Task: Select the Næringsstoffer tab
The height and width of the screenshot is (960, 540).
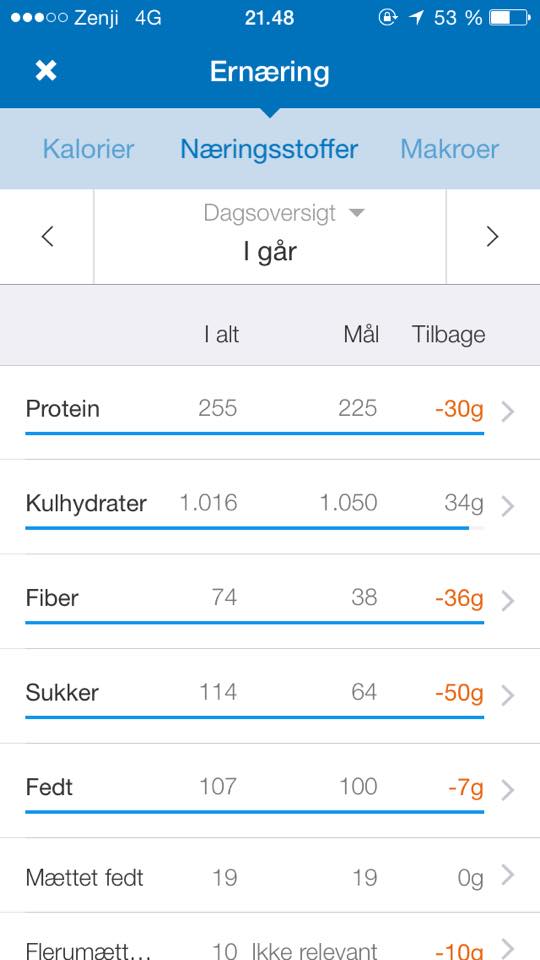Action: [x=269, y=149]
